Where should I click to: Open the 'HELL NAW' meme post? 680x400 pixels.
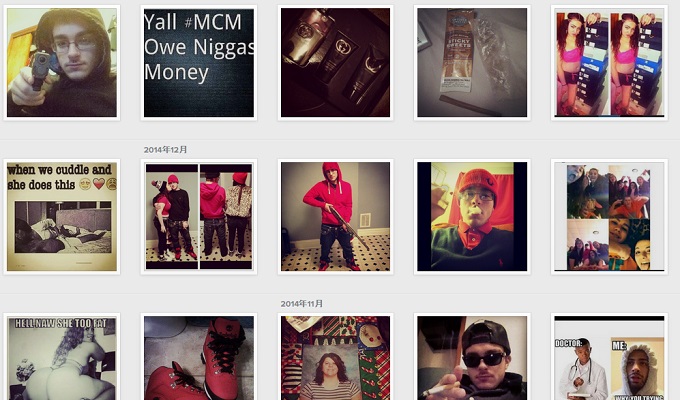[x=61, y=360]
